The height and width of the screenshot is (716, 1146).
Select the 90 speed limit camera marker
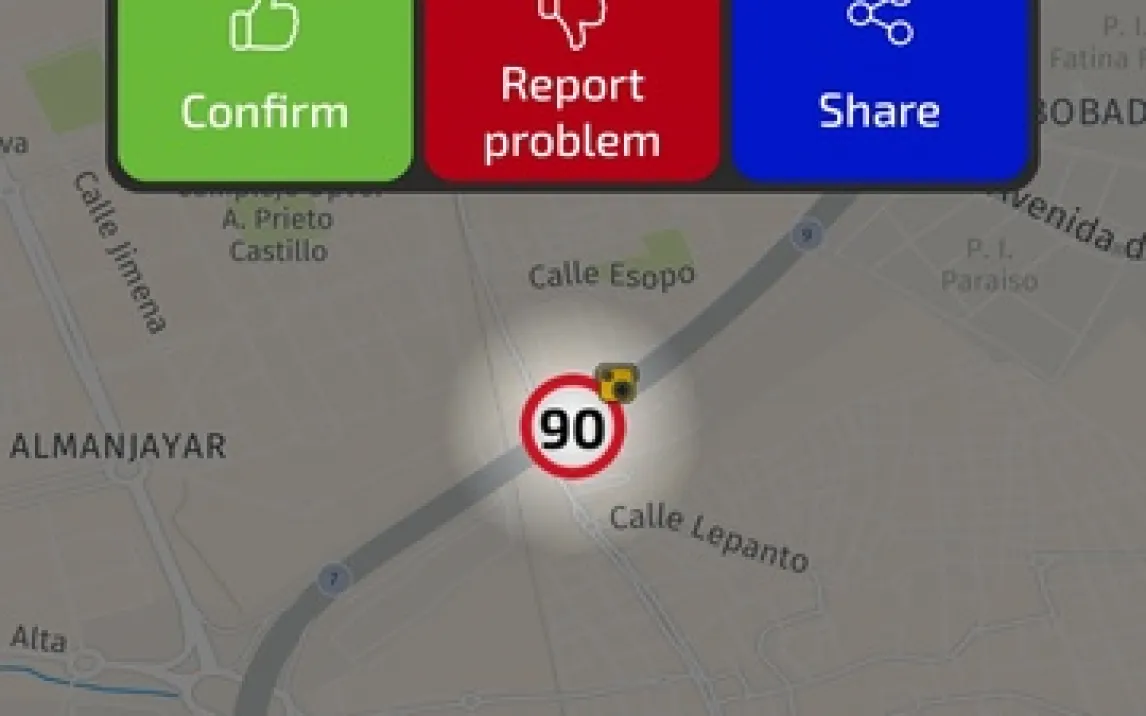(x=573, y=427)
